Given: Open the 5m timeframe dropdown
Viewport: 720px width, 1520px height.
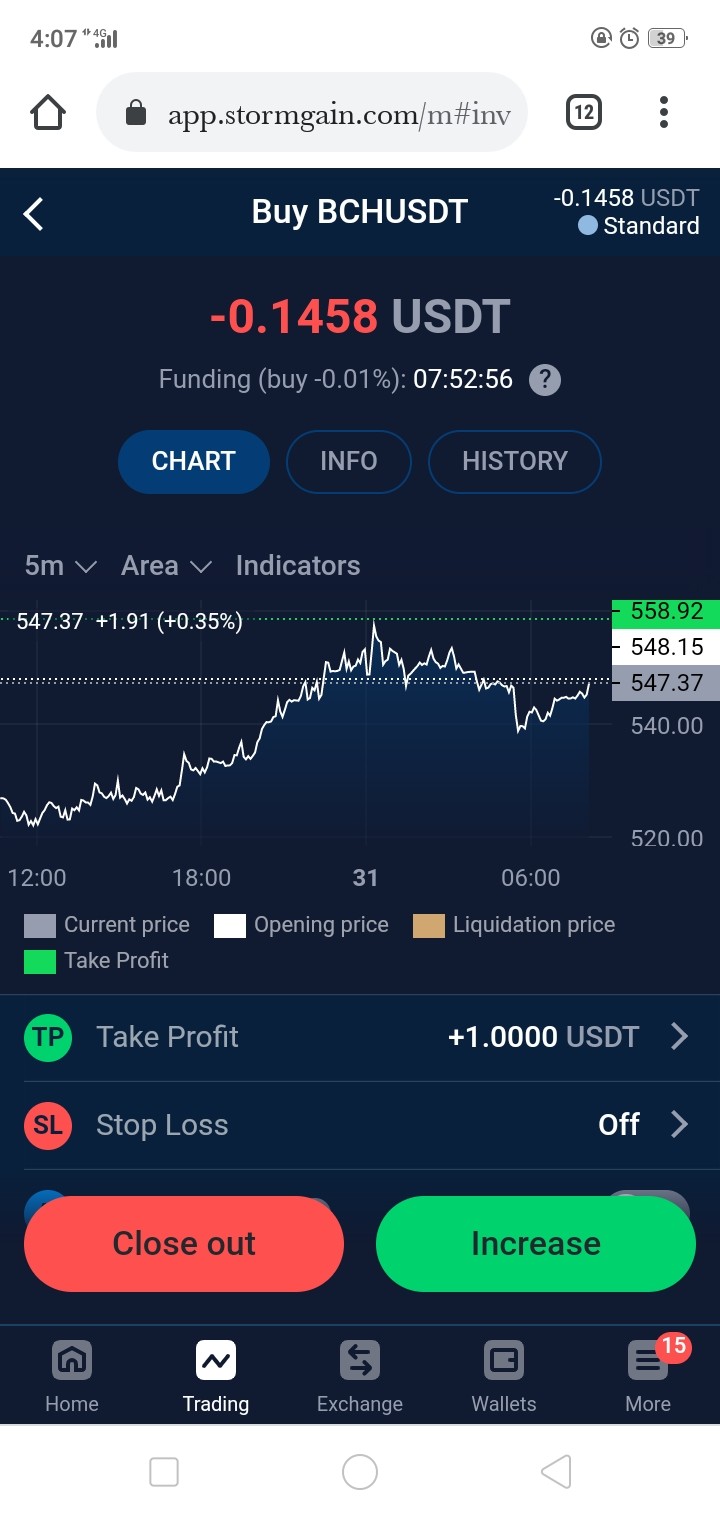Looking at the screenshot, I should point(60,566).
